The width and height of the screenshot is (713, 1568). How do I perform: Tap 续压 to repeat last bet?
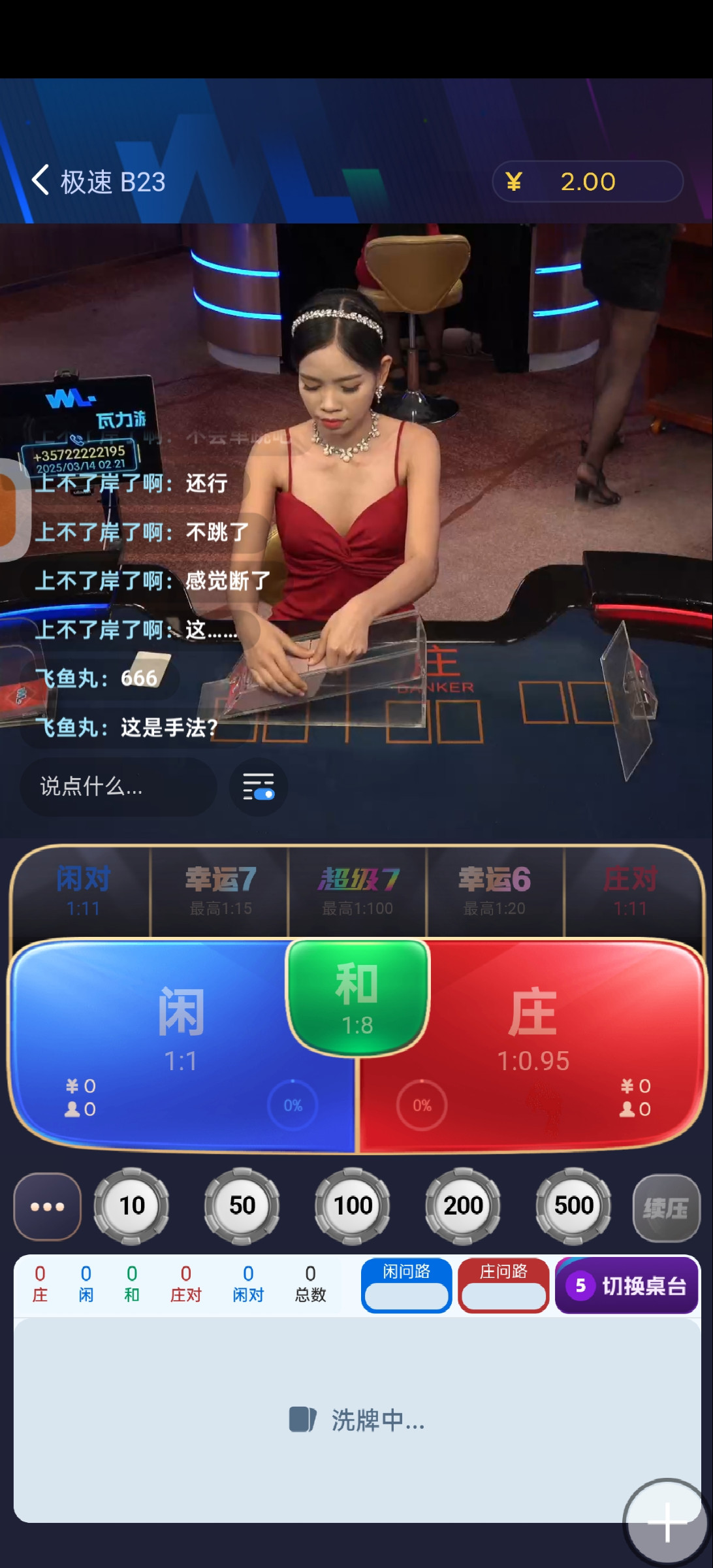pyautogui.click(x=666, y=1207)
